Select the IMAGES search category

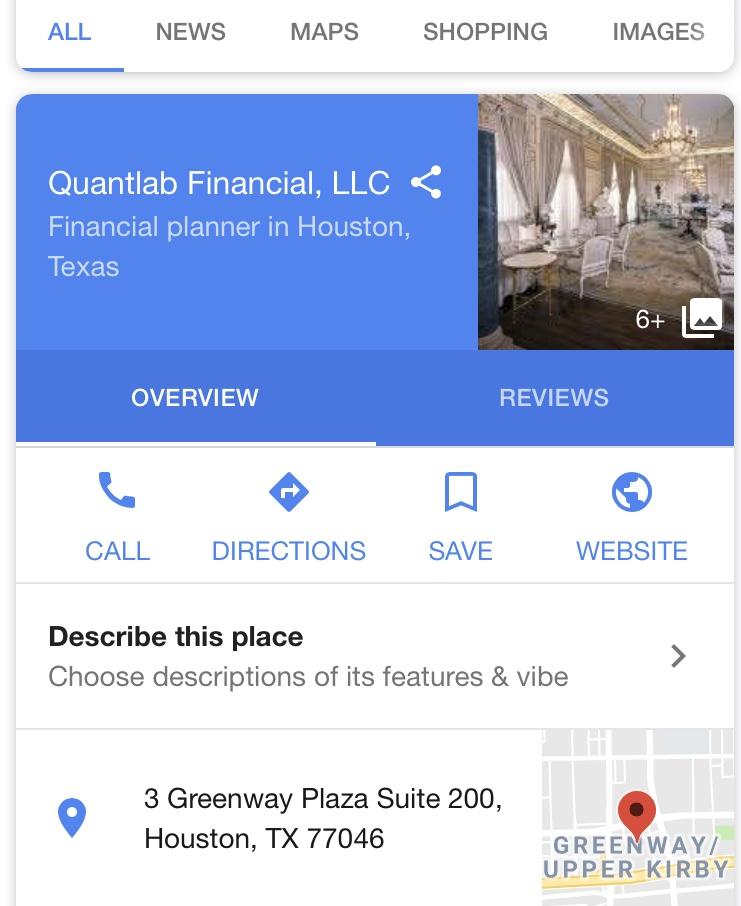click(658, 32)
